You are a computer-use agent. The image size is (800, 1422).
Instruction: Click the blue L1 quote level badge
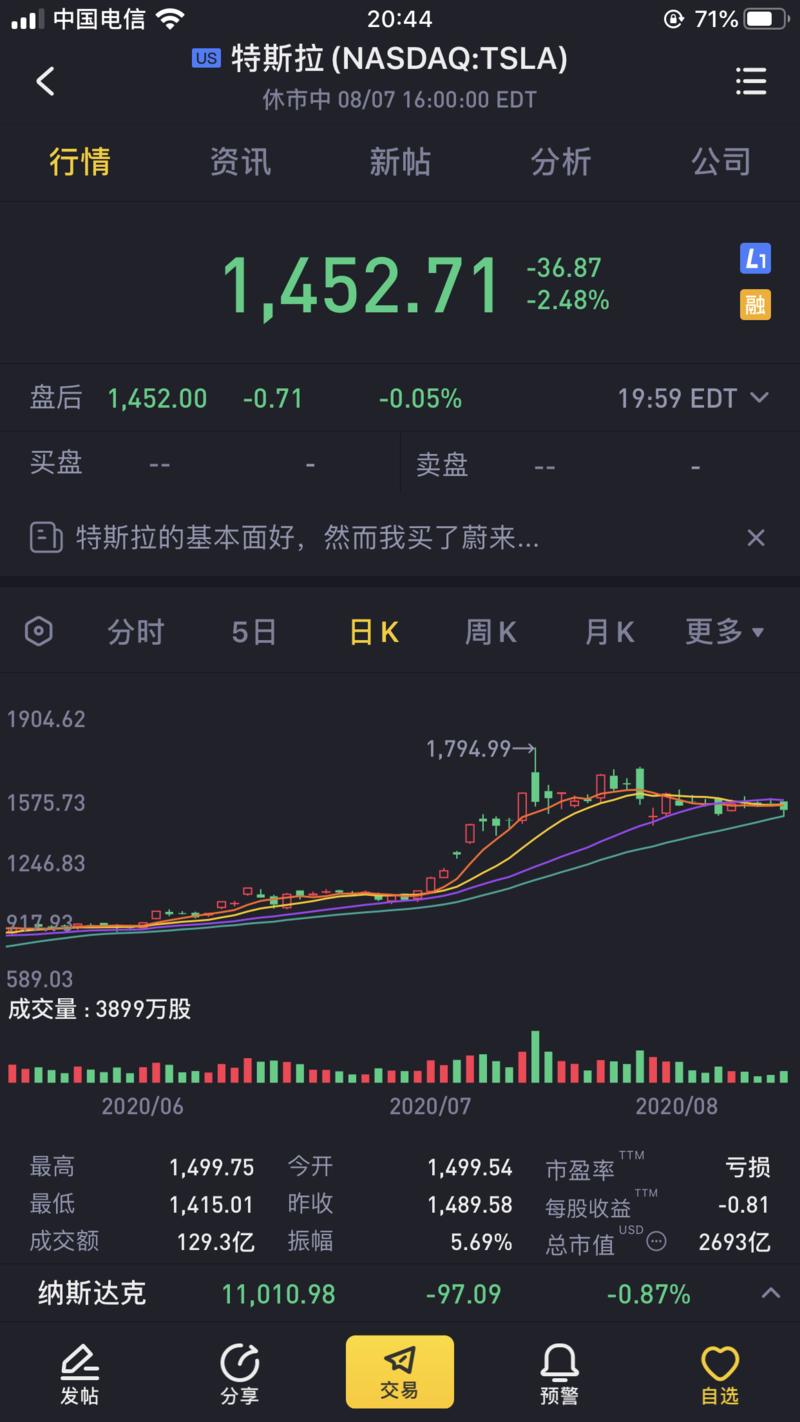(756, 260)
